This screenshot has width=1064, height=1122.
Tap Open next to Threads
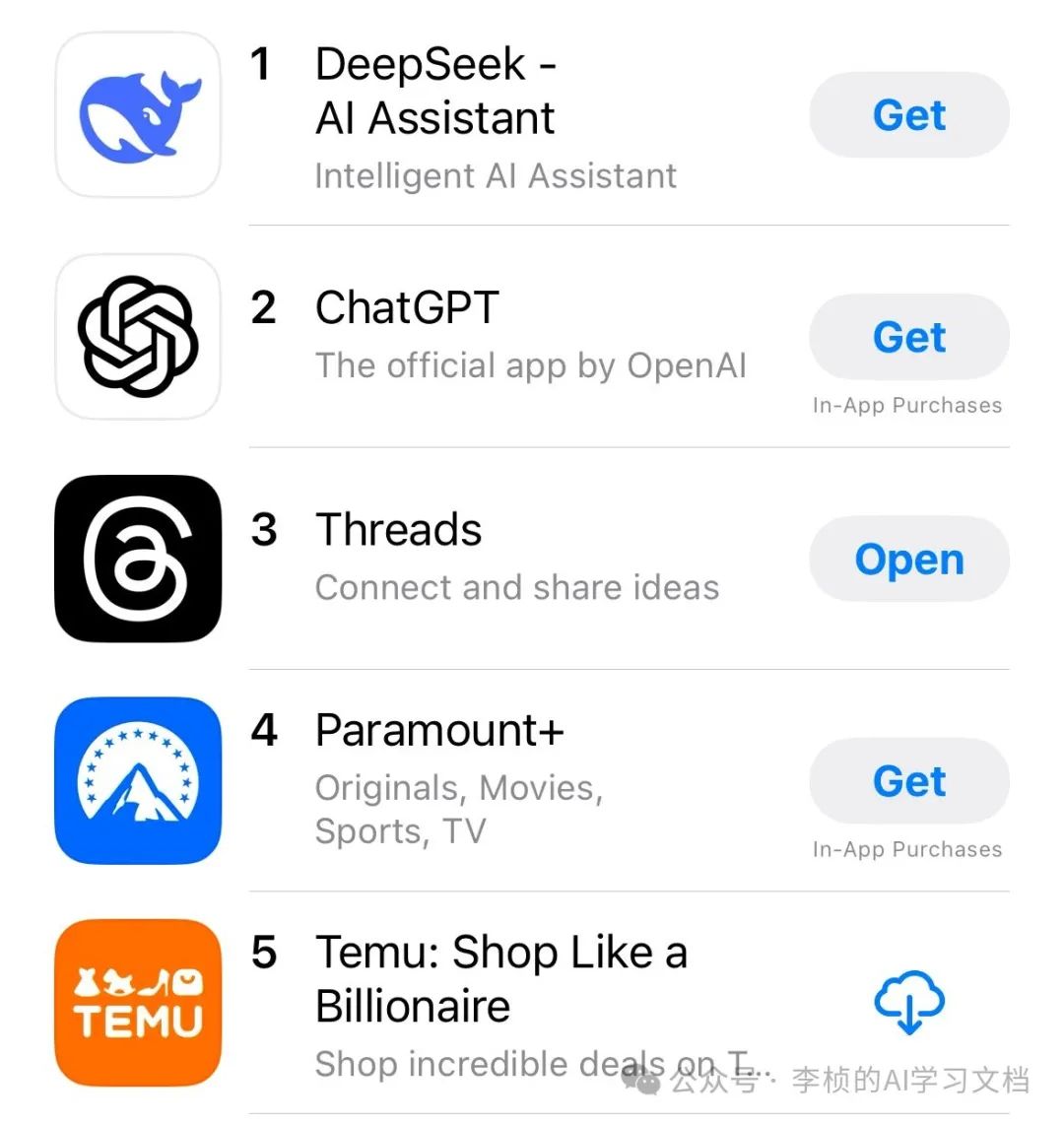pyautogui.click(x=908, y=559)
